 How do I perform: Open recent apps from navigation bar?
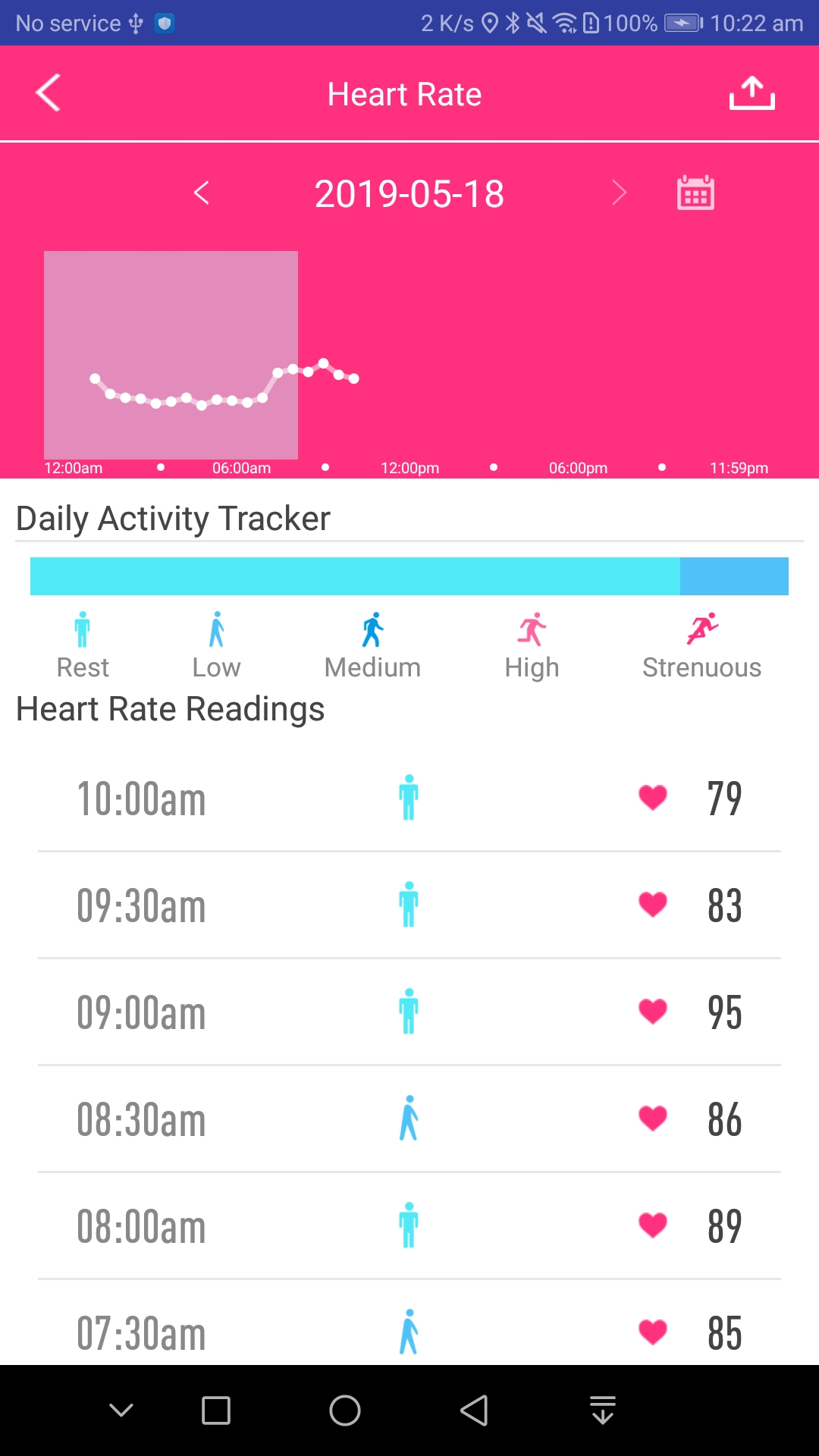216,1410
